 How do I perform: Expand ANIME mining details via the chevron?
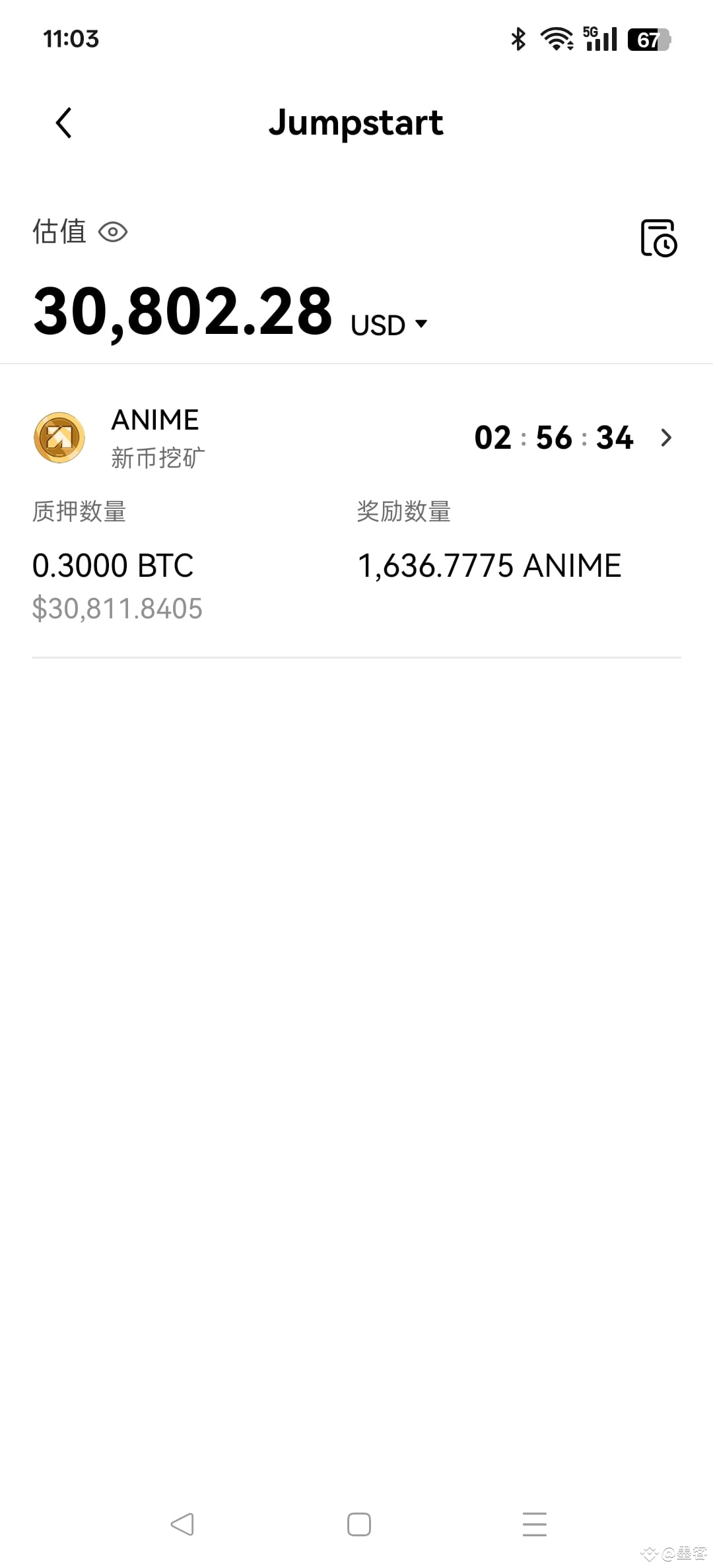[667, 438]
